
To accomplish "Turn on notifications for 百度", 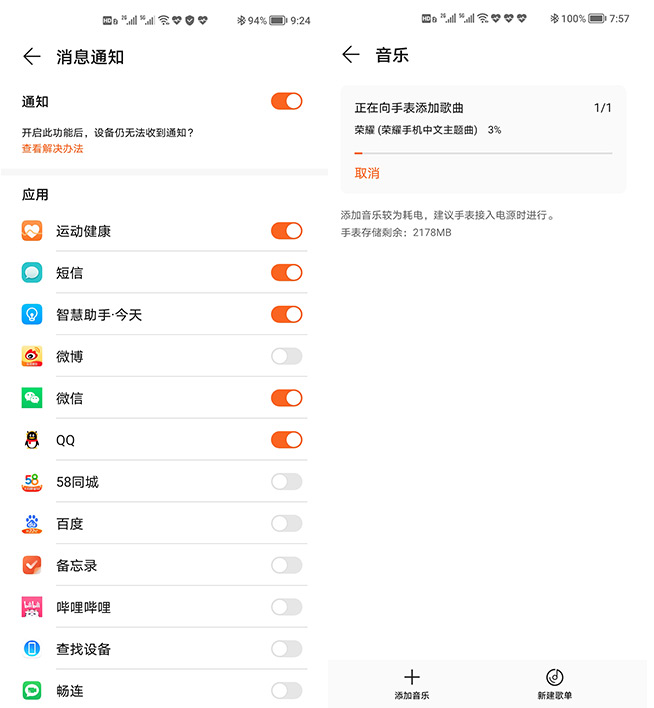I will click(x=286, y=523).
